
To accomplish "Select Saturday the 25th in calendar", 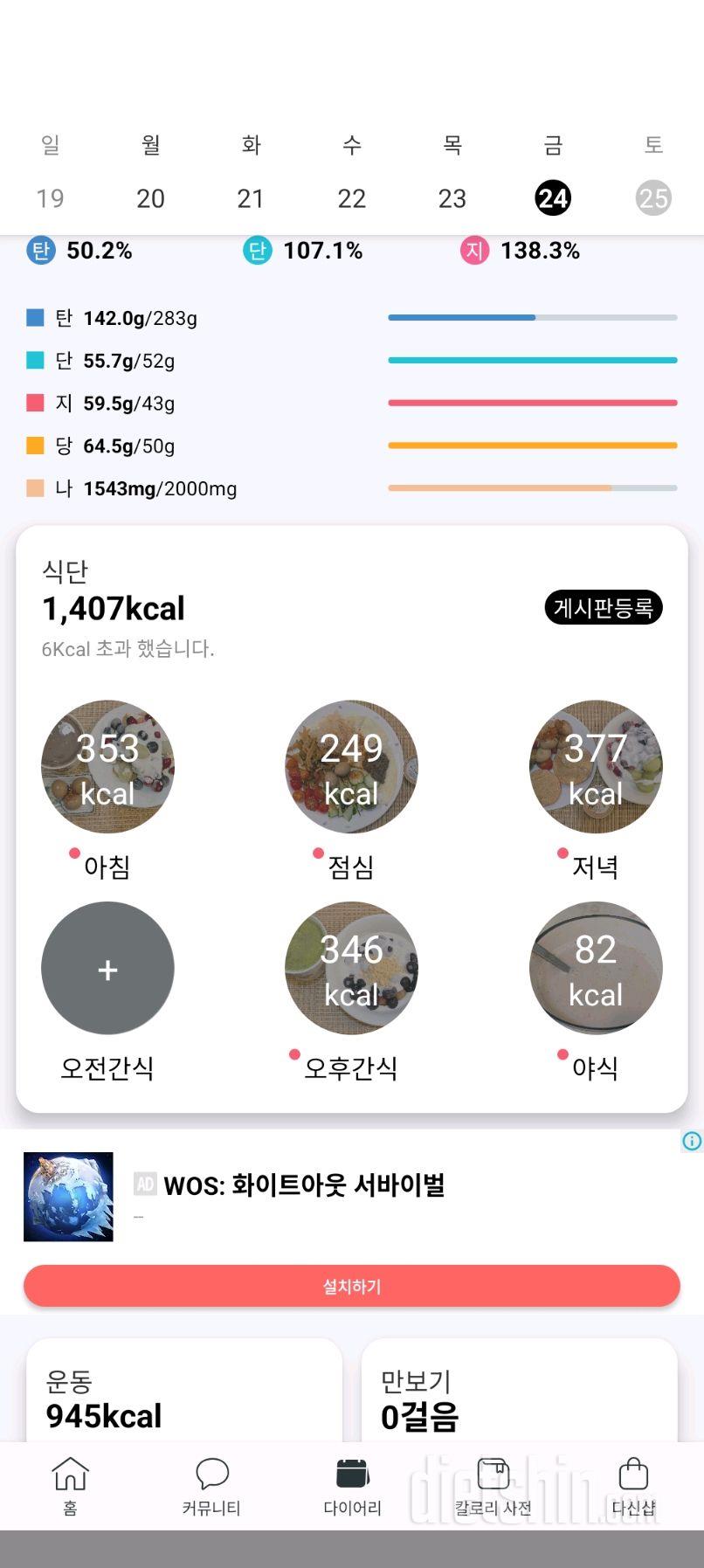I will (652, 198).
